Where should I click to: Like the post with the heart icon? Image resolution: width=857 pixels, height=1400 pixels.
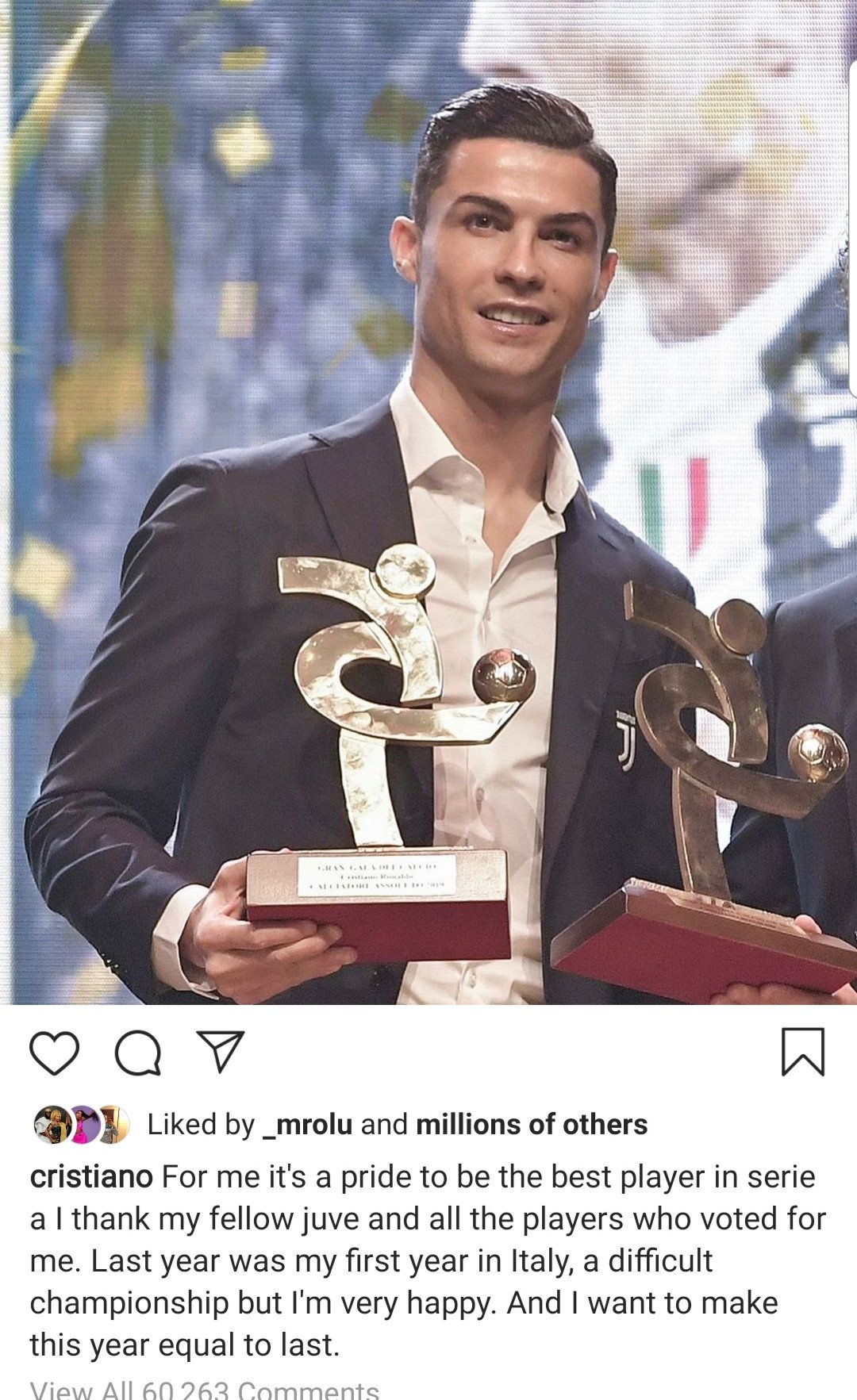(54, 1053)
